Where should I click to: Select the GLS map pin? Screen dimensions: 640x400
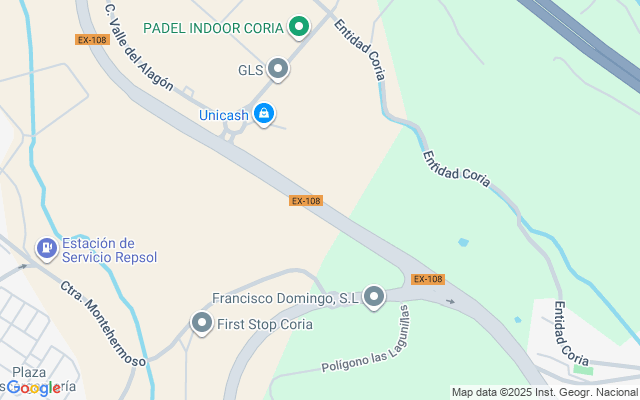click(x=278, y=69)
